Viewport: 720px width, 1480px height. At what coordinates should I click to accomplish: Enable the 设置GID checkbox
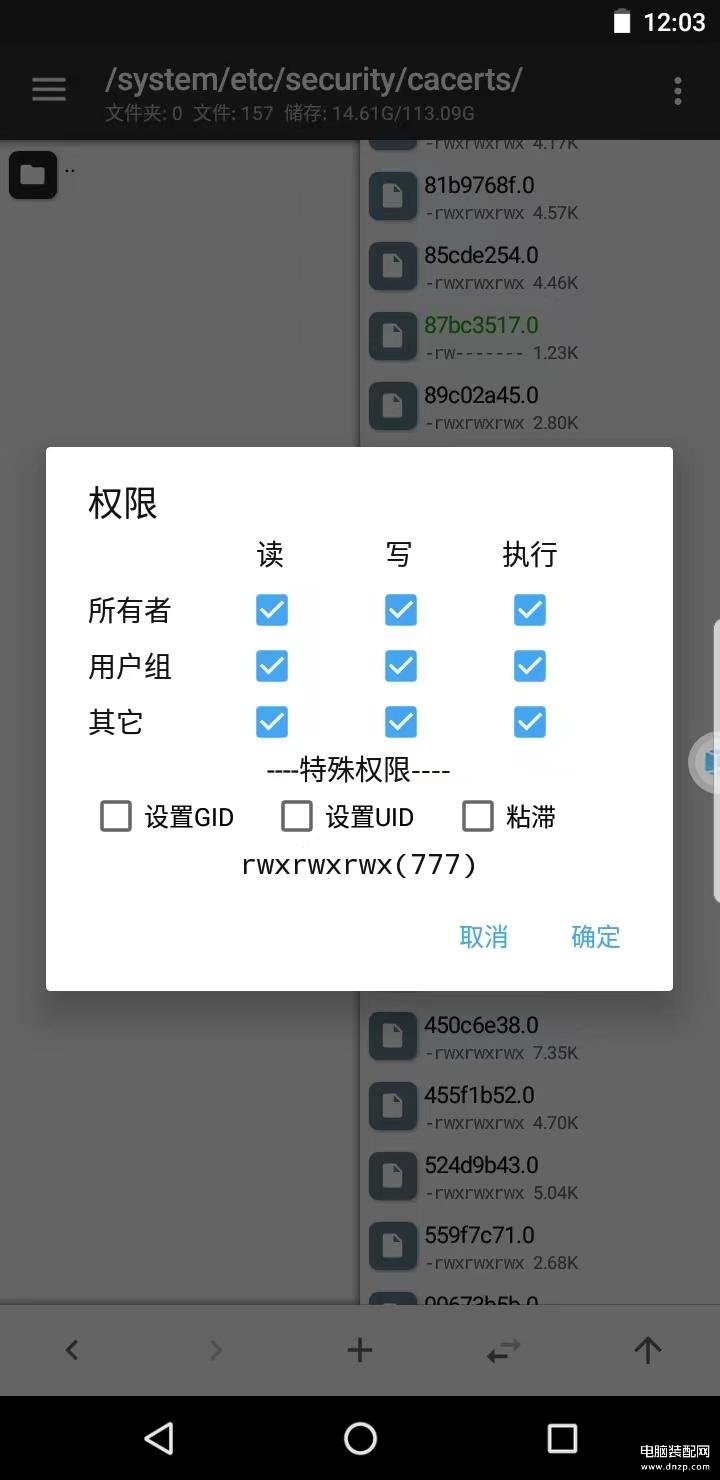point(116,817)
